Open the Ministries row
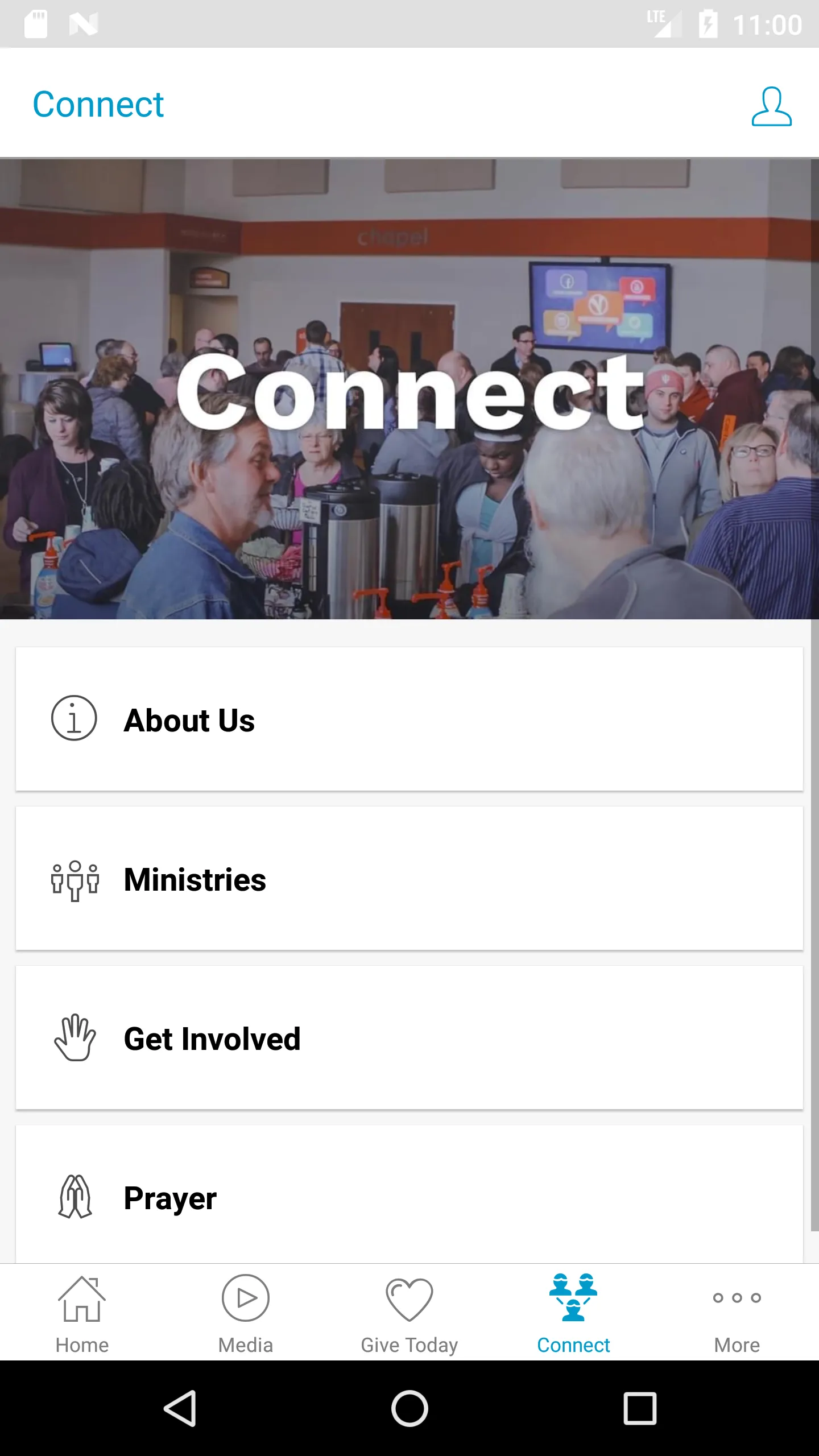819x1456 pixels. pos(409,878)
